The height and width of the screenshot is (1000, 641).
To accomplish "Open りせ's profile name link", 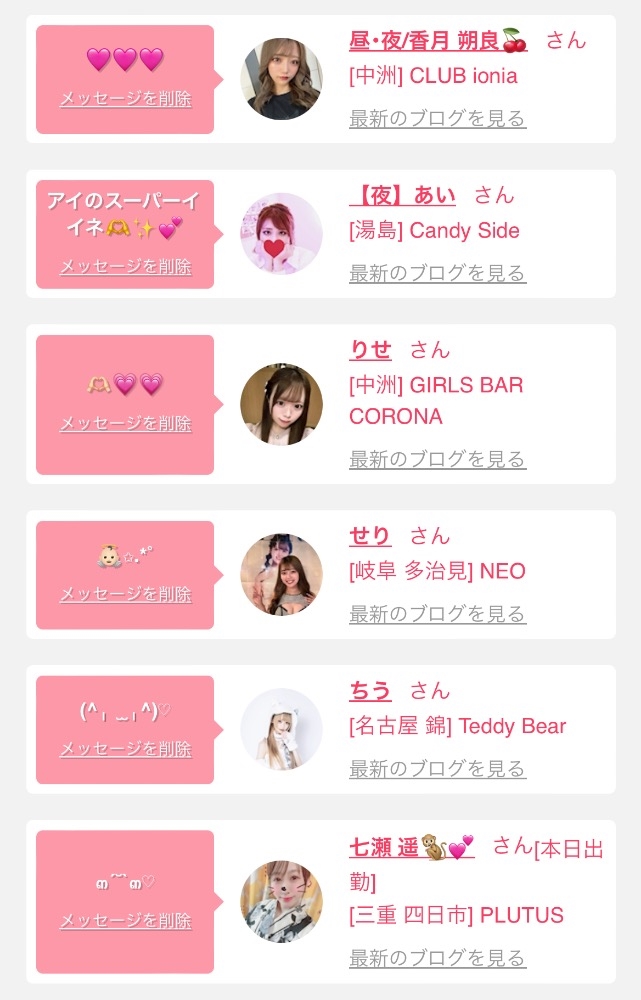I will [370, 350].
